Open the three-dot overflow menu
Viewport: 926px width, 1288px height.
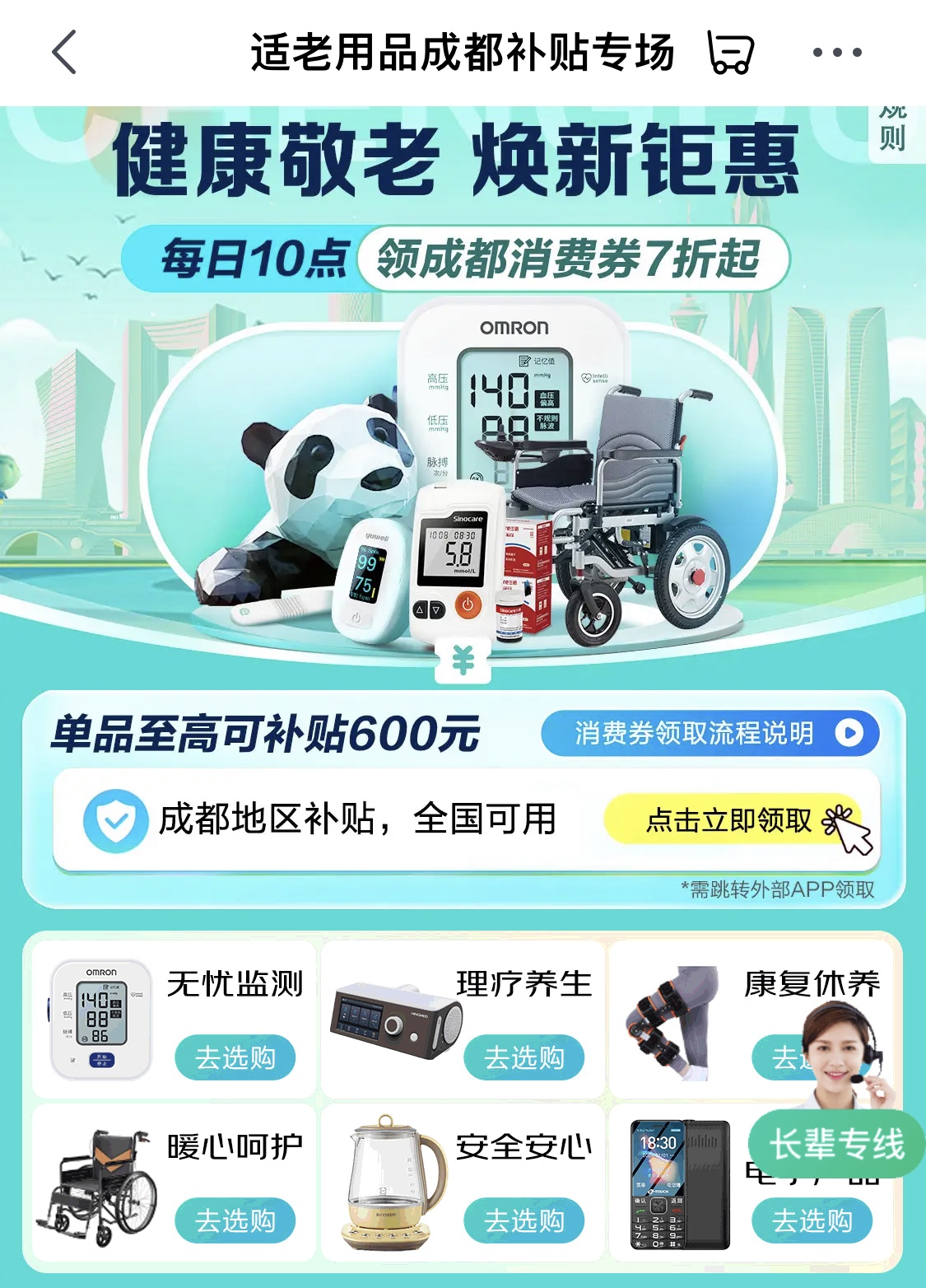[x=837, y=53]
